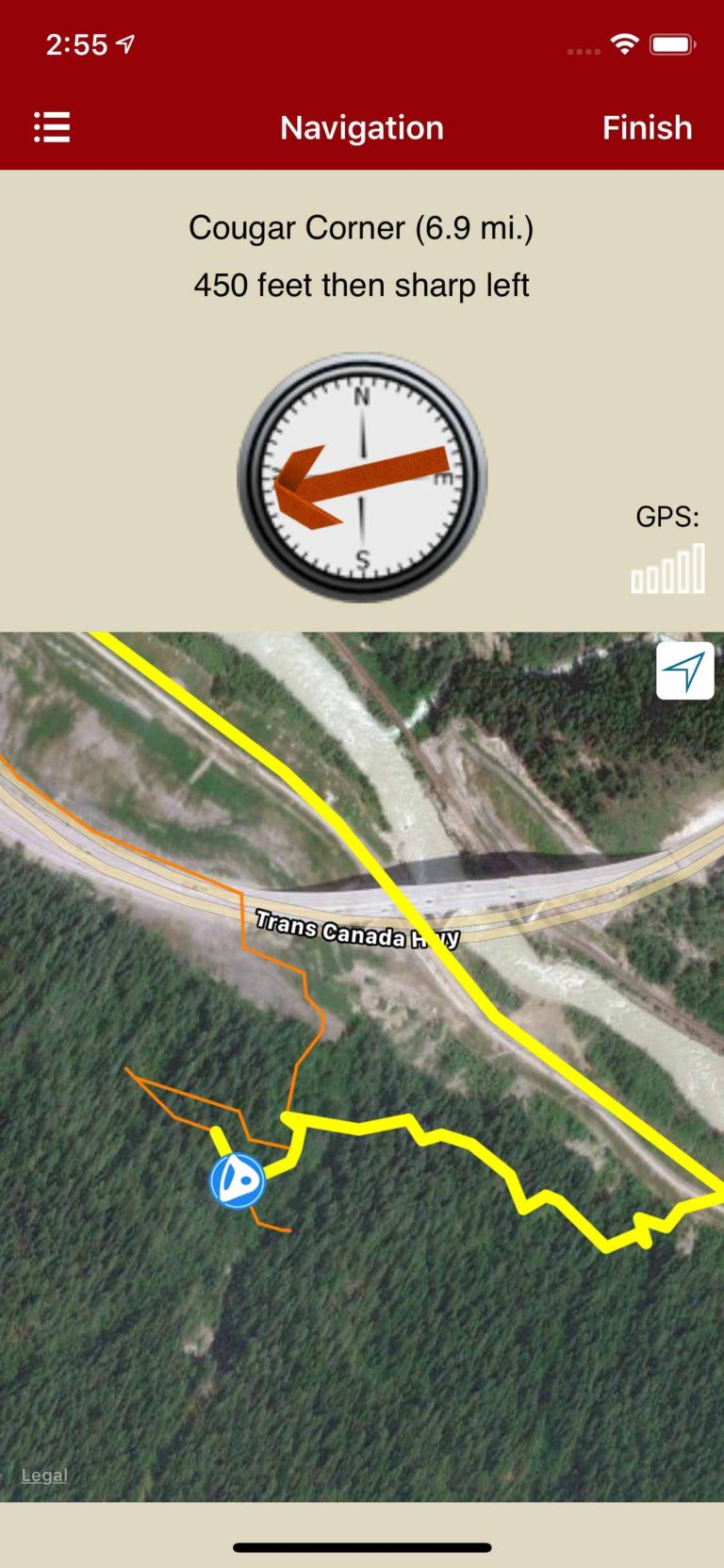Recenter map with the location arrow
The width and height of the screenshot is (724, 1568).
click(x=684, y=671)
